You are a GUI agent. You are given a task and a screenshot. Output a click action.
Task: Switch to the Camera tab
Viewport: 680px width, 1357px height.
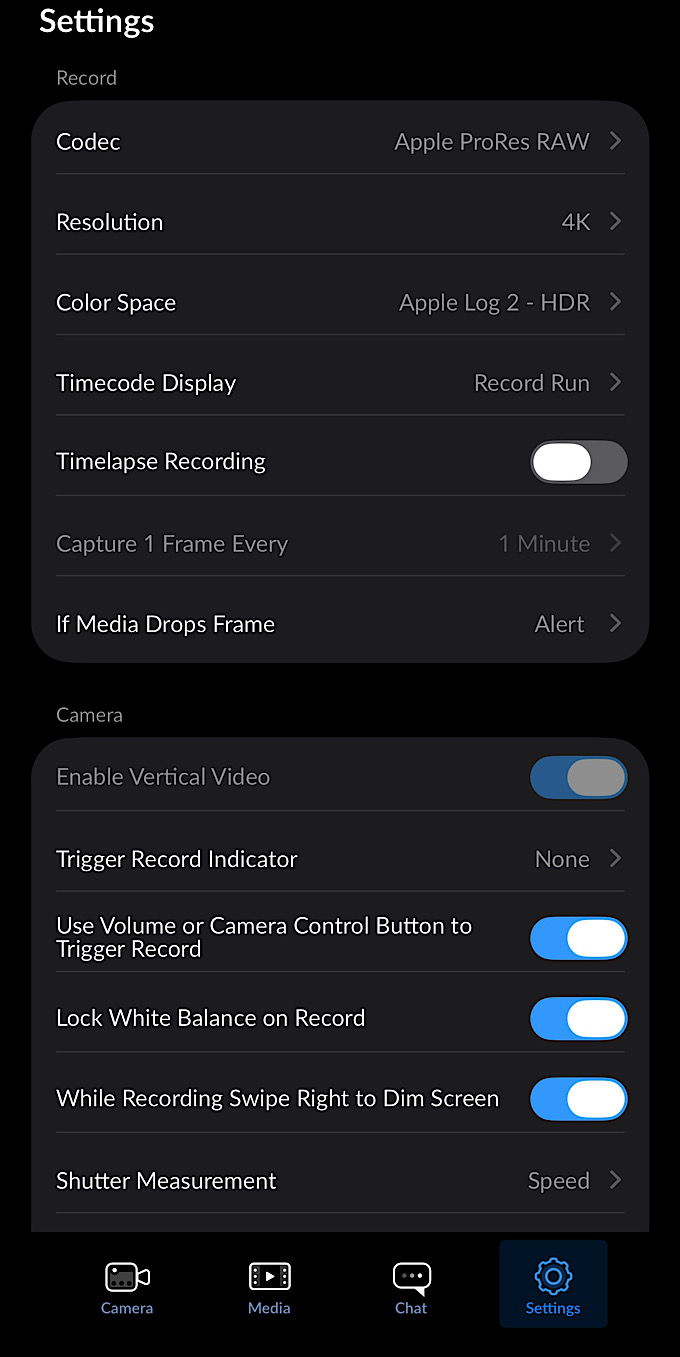coord(127,1287)
